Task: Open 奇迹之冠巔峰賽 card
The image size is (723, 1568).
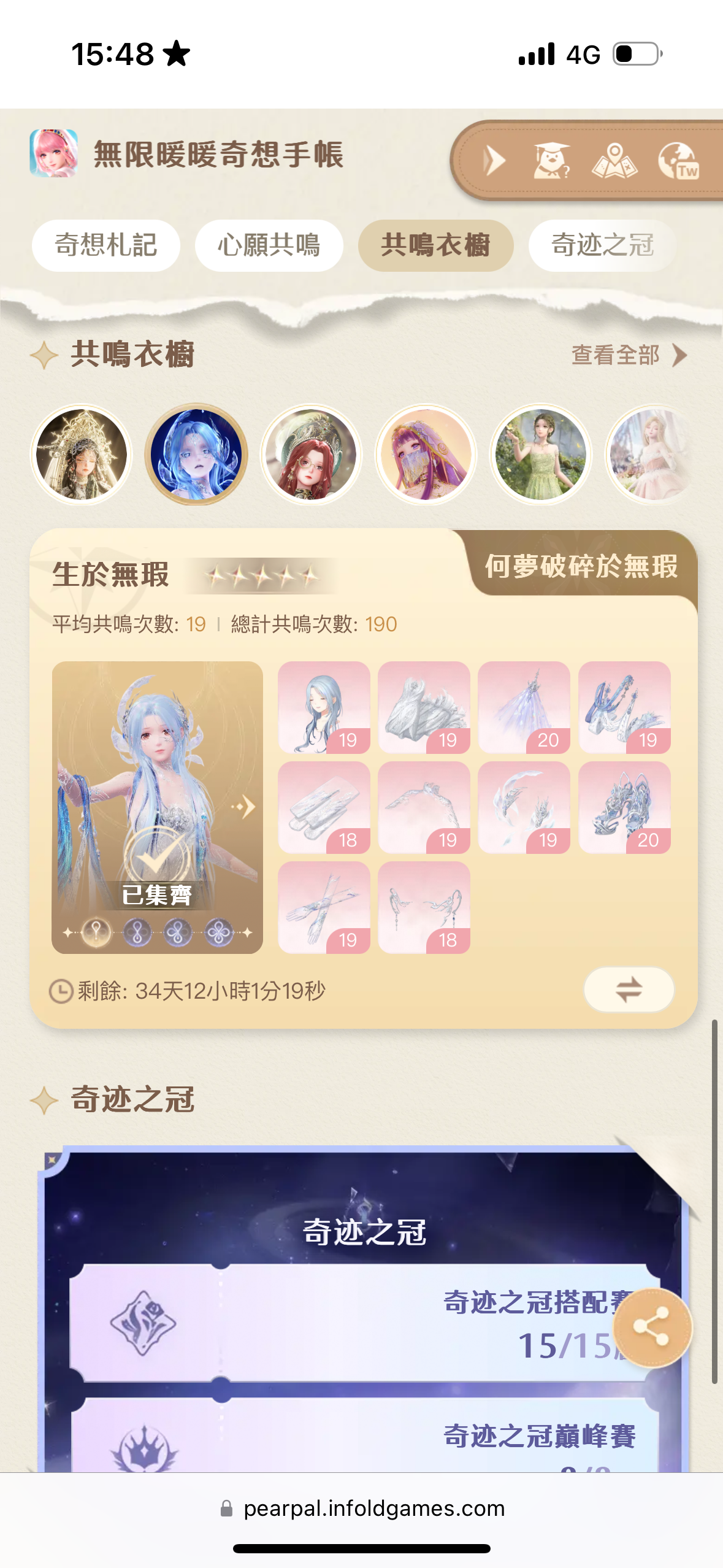Action: (364, 1439)
